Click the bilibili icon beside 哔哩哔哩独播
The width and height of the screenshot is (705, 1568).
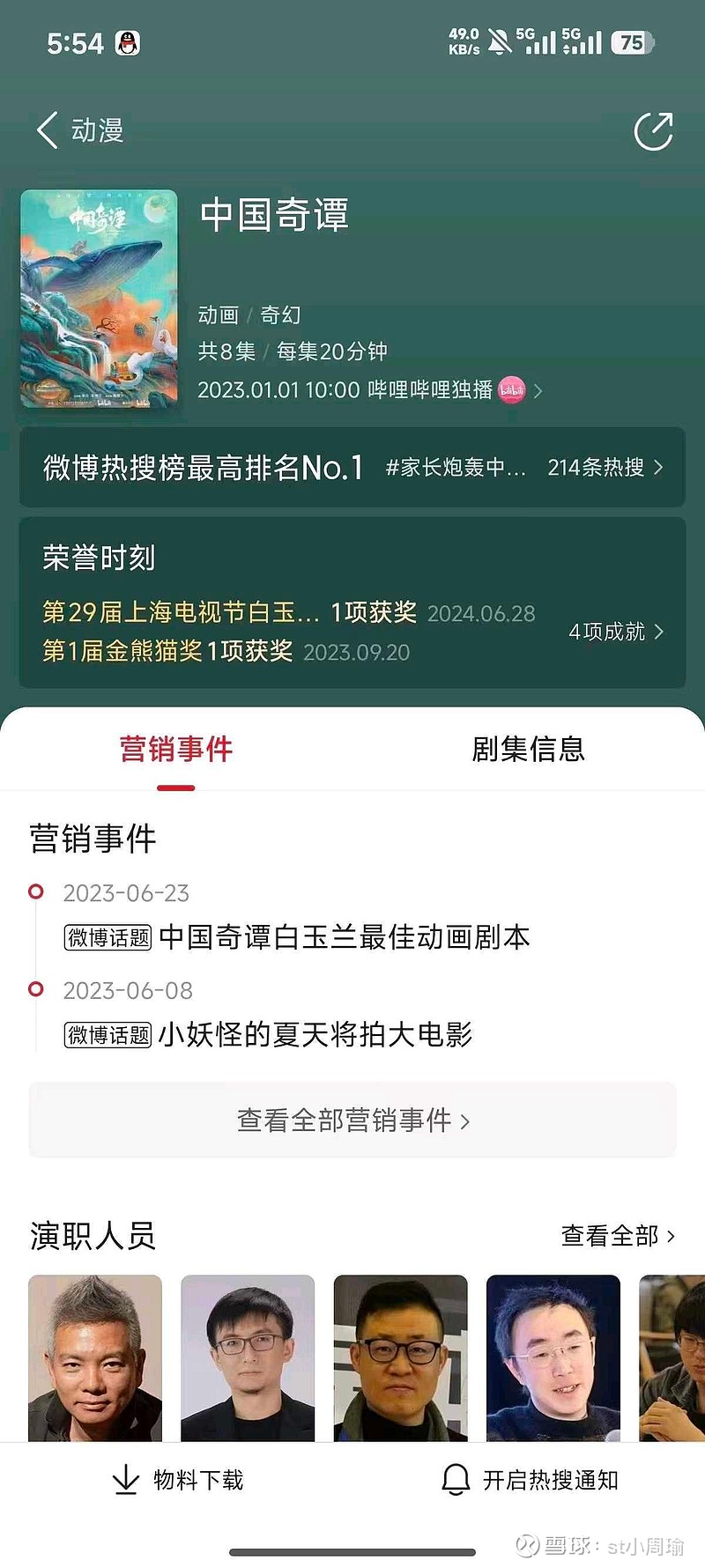pyautogui.click(x=513, y=390)
